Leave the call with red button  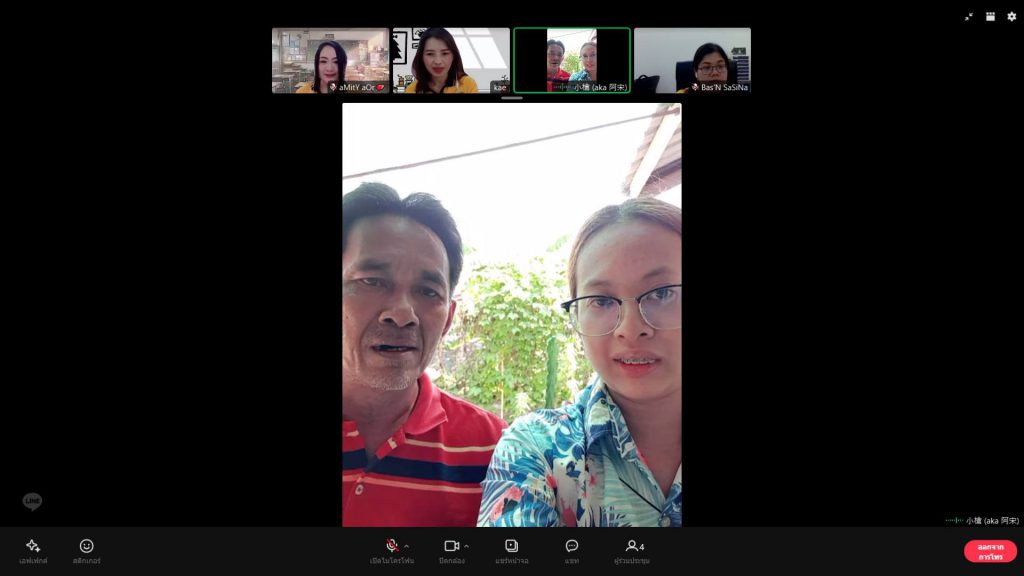(990, 551)
